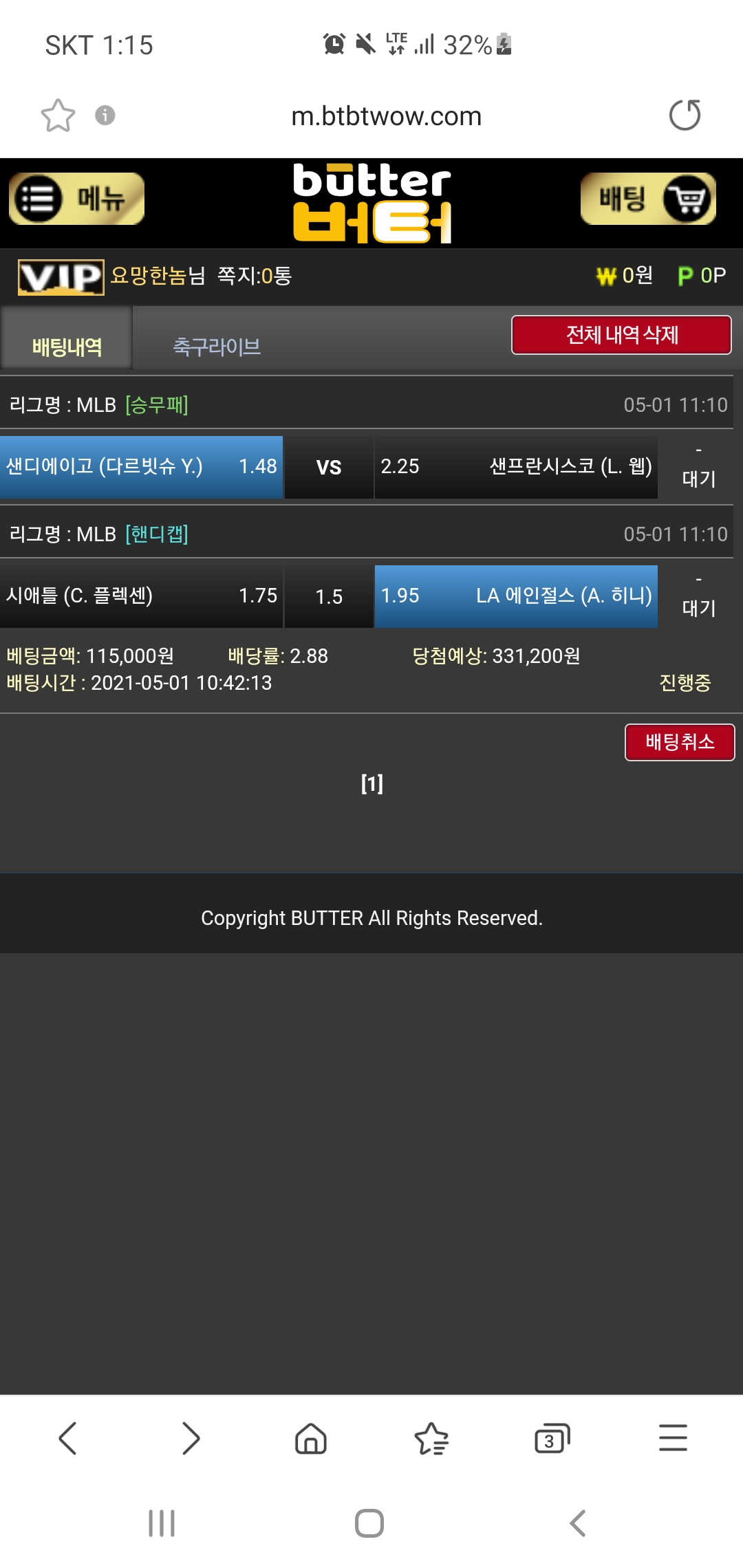Select the 배팅내역 tab
Image resolution: width=743 pixels, height=1568 pixels.
67,346
